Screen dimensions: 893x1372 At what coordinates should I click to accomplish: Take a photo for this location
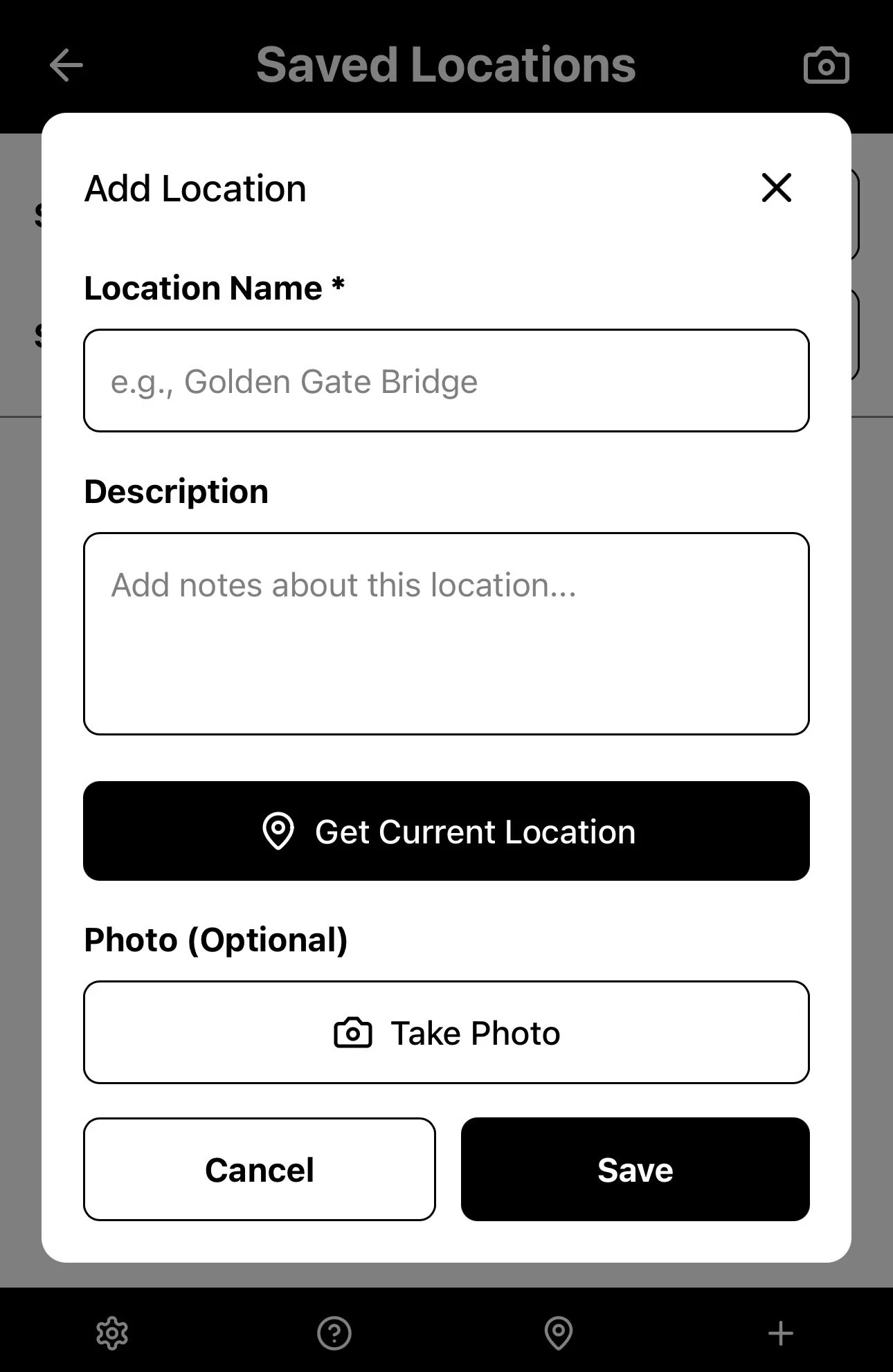446,1032
